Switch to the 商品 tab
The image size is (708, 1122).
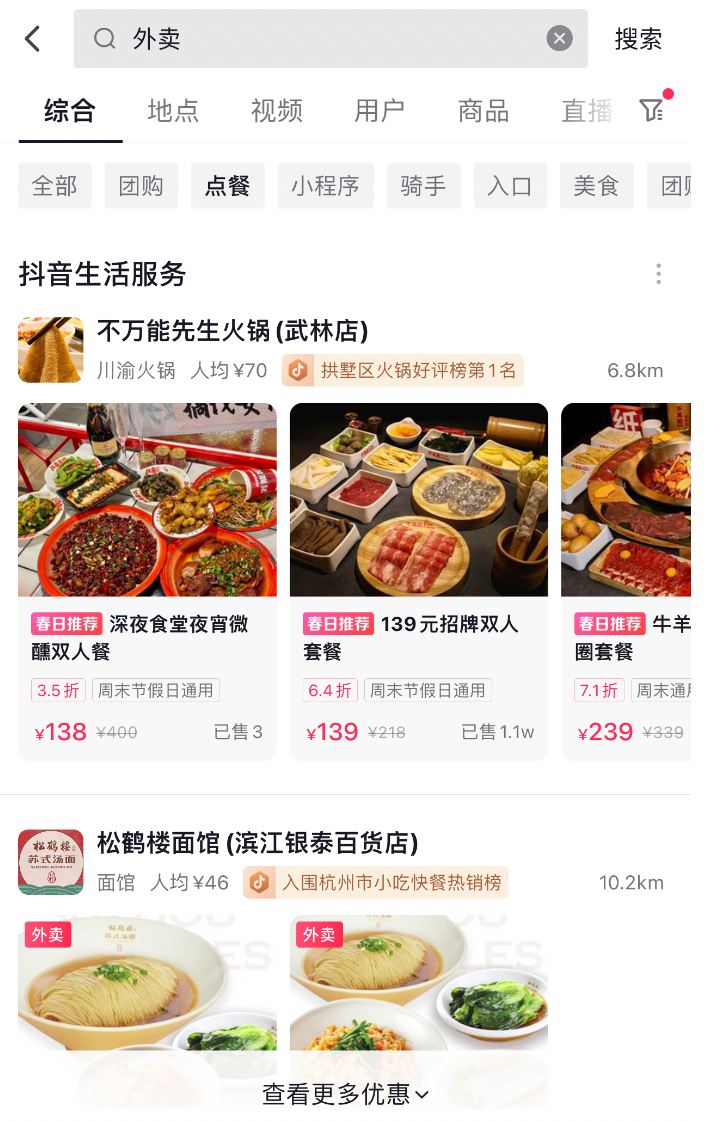484,110
